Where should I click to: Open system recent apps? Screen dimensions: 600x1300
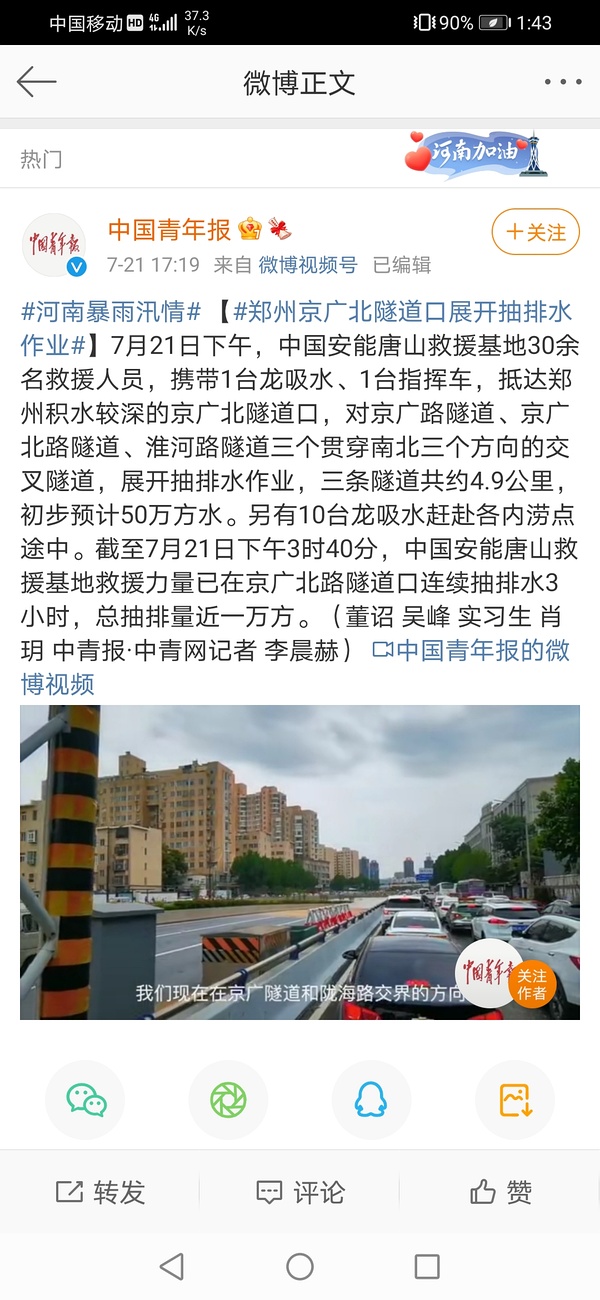(427, 1267)
